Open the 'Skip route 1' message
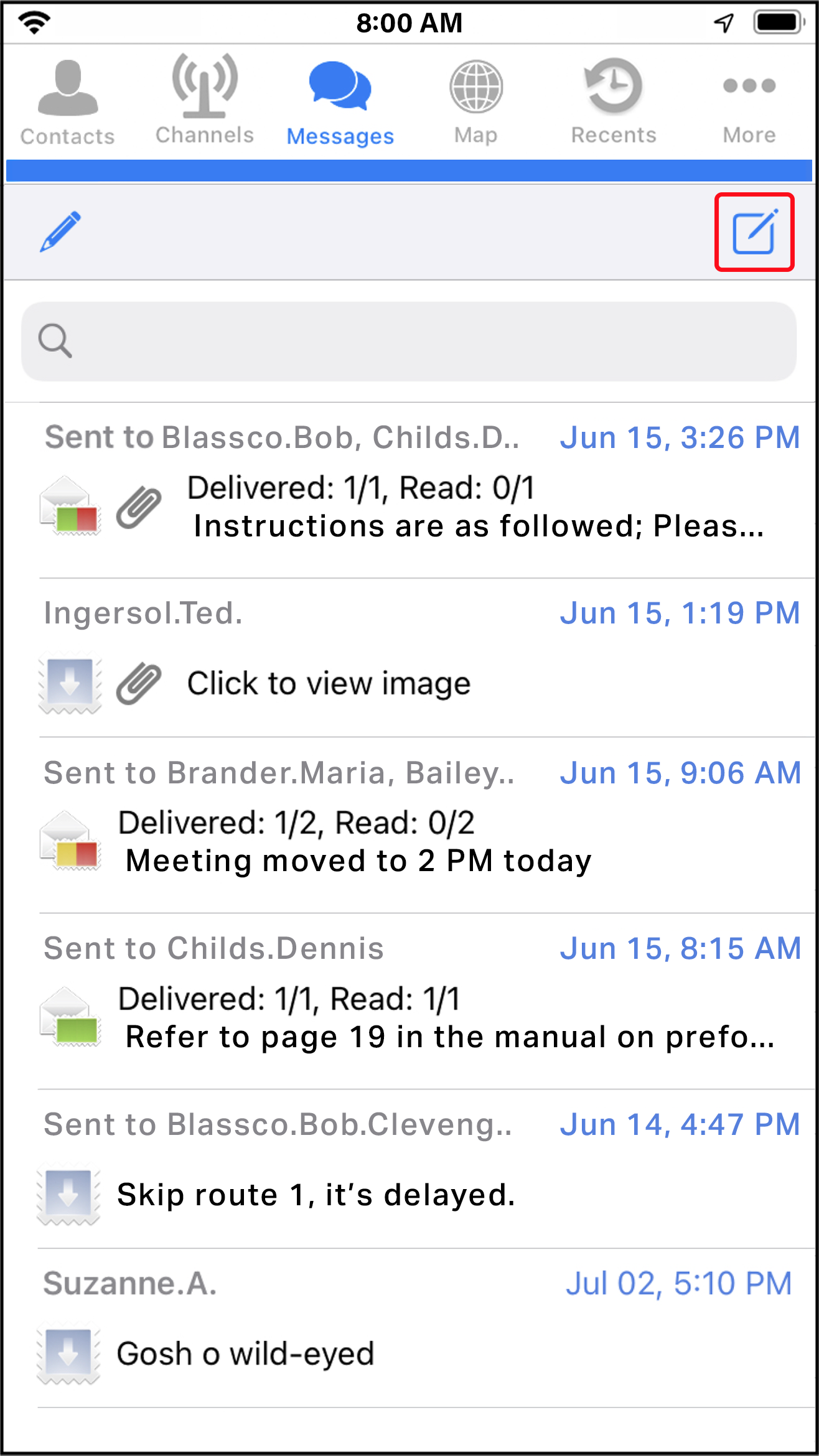The image size is (819, 1456). point(423,1171)
